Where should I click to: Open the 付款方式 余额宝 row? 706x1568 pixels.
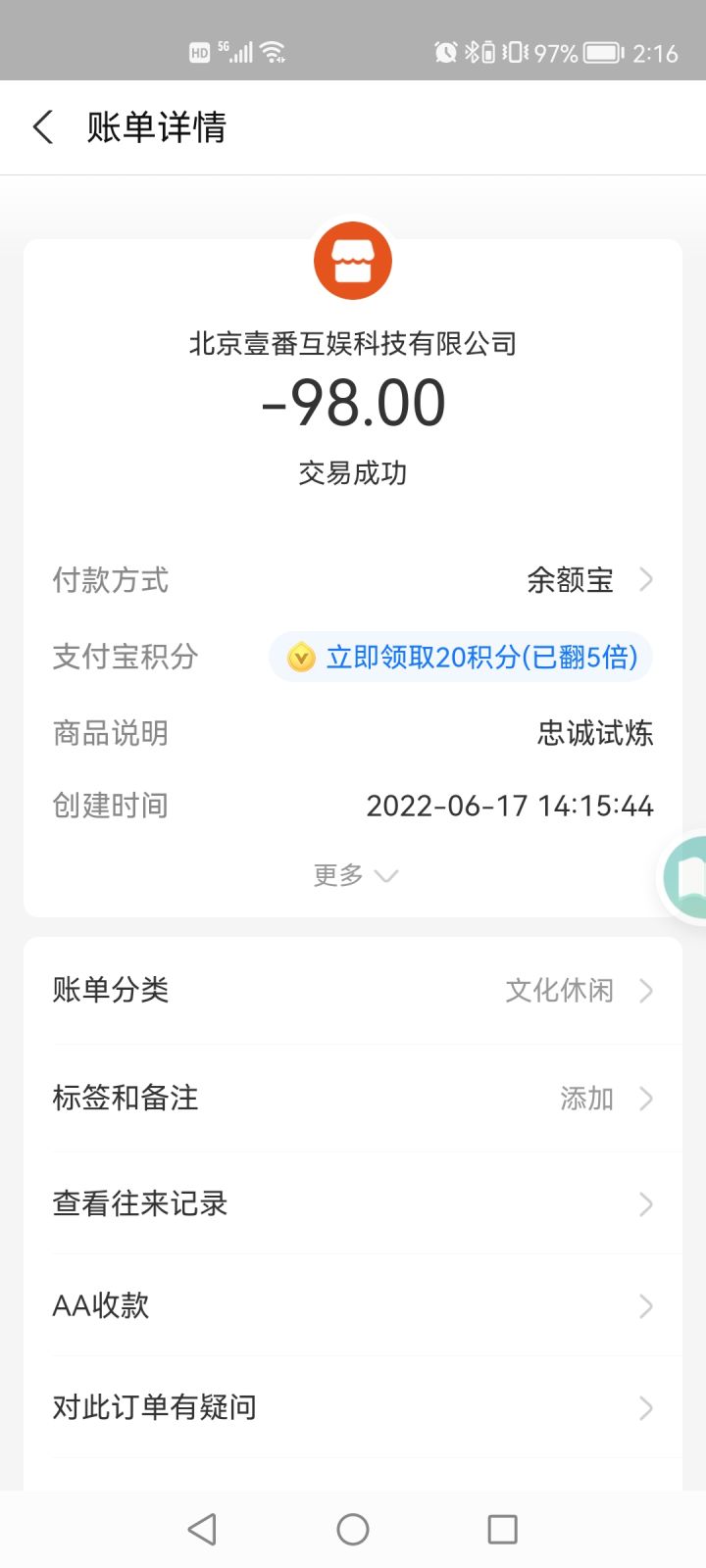pos(588,580)
